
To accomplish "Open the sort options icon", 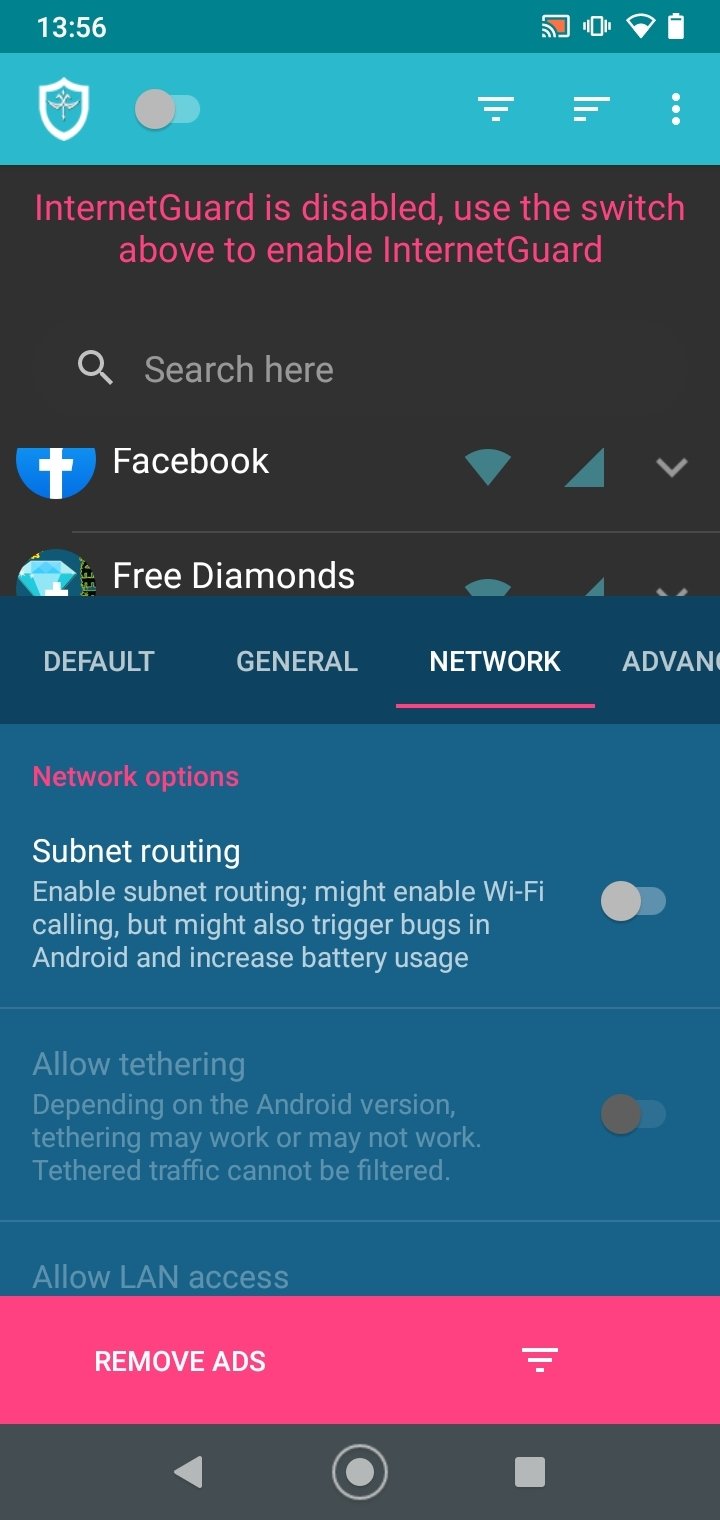I will click(x=591, y=109).
